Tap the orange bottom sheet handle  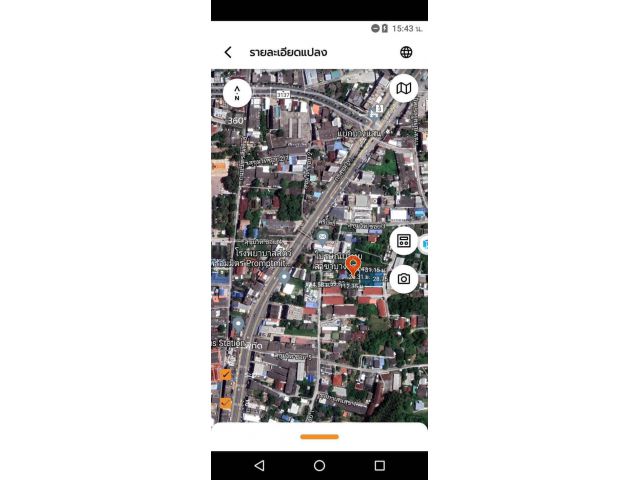coord(319,436)
